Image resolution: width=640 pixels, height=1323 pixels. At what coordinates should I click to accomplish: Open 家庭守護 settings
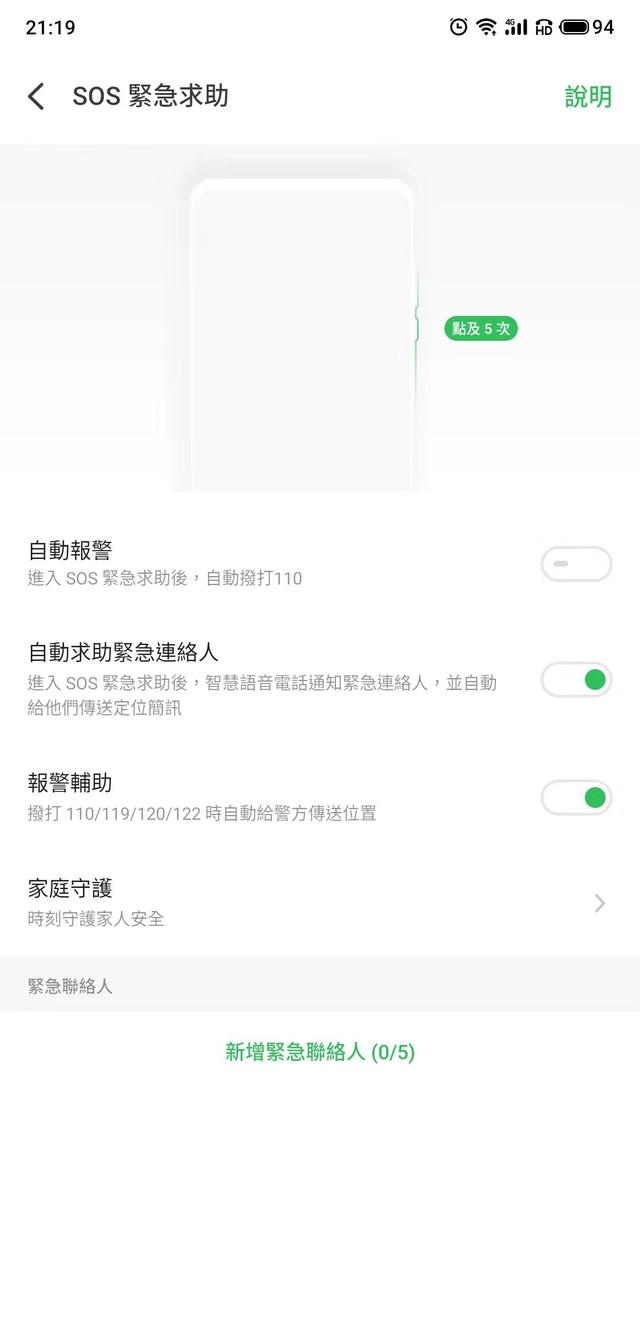click(320, 902)
